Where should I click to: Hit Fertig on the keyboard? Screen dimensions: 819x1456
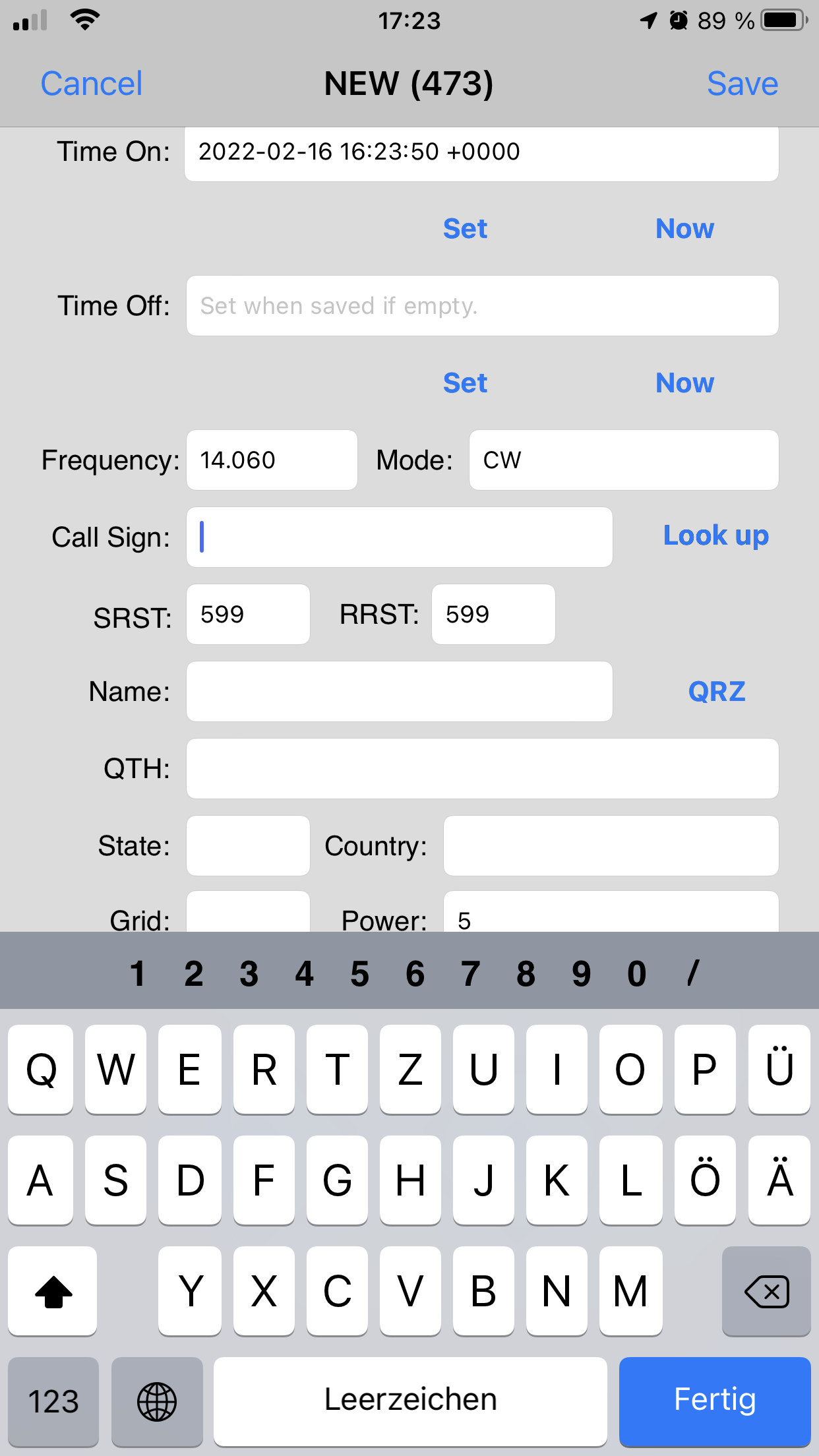tap(715, 1401)
